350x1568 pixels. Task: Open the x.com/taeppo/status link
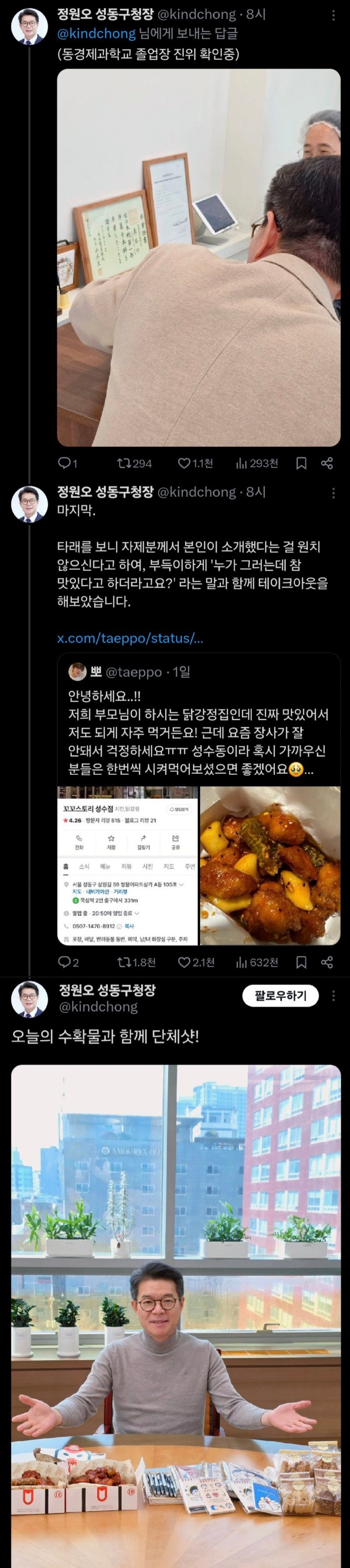pyautogui.click(x=129, y=638)
